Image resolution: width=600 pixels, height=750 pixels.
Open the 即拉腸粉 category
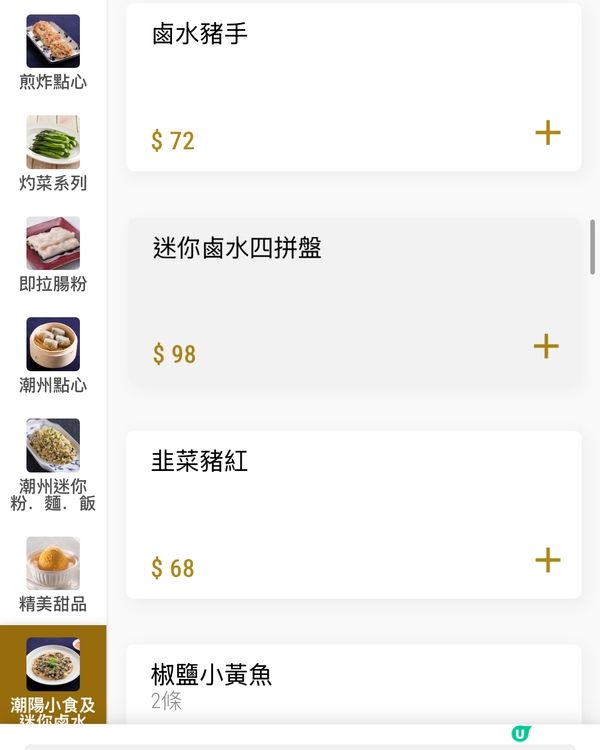tap(53, 254)
